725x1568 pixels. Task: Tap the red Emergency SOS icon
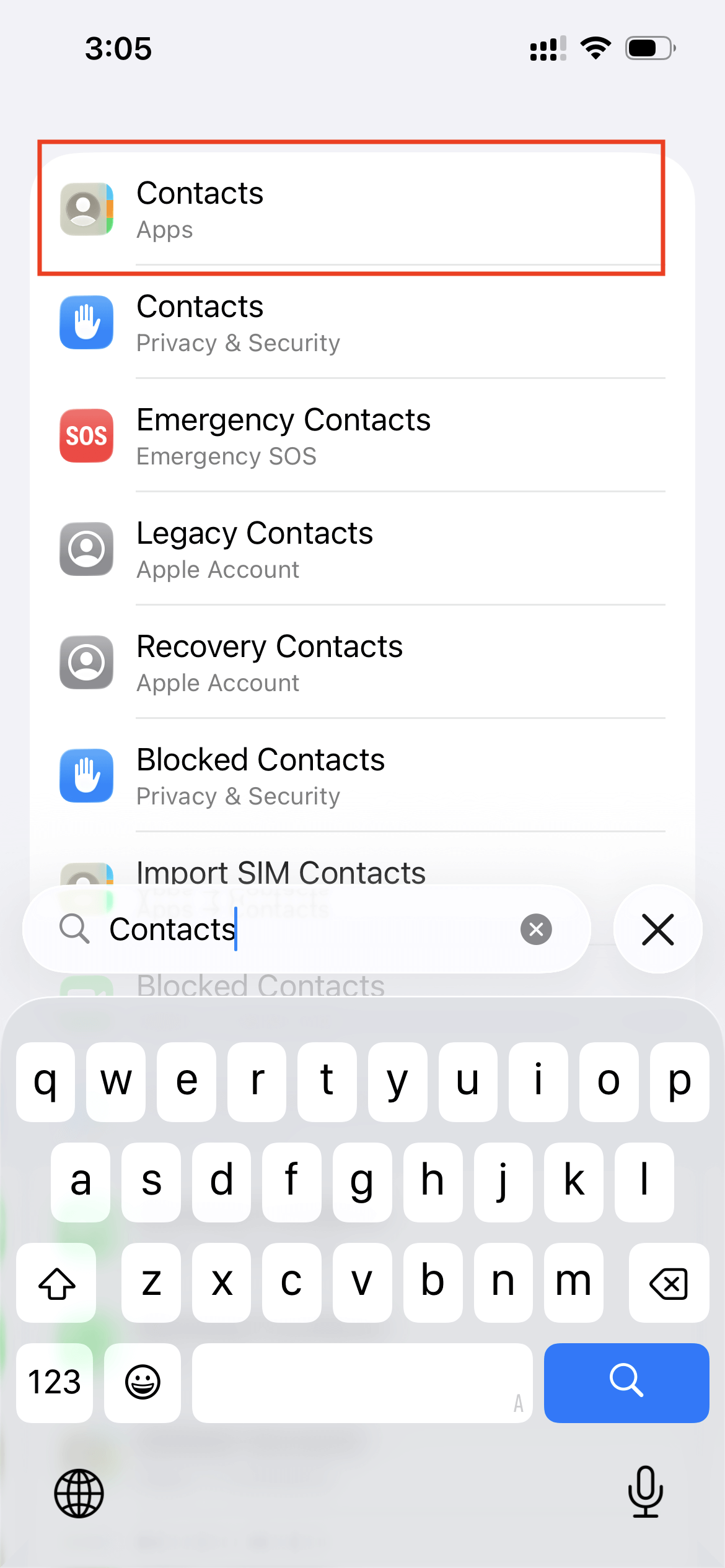(x=86, y=436)
